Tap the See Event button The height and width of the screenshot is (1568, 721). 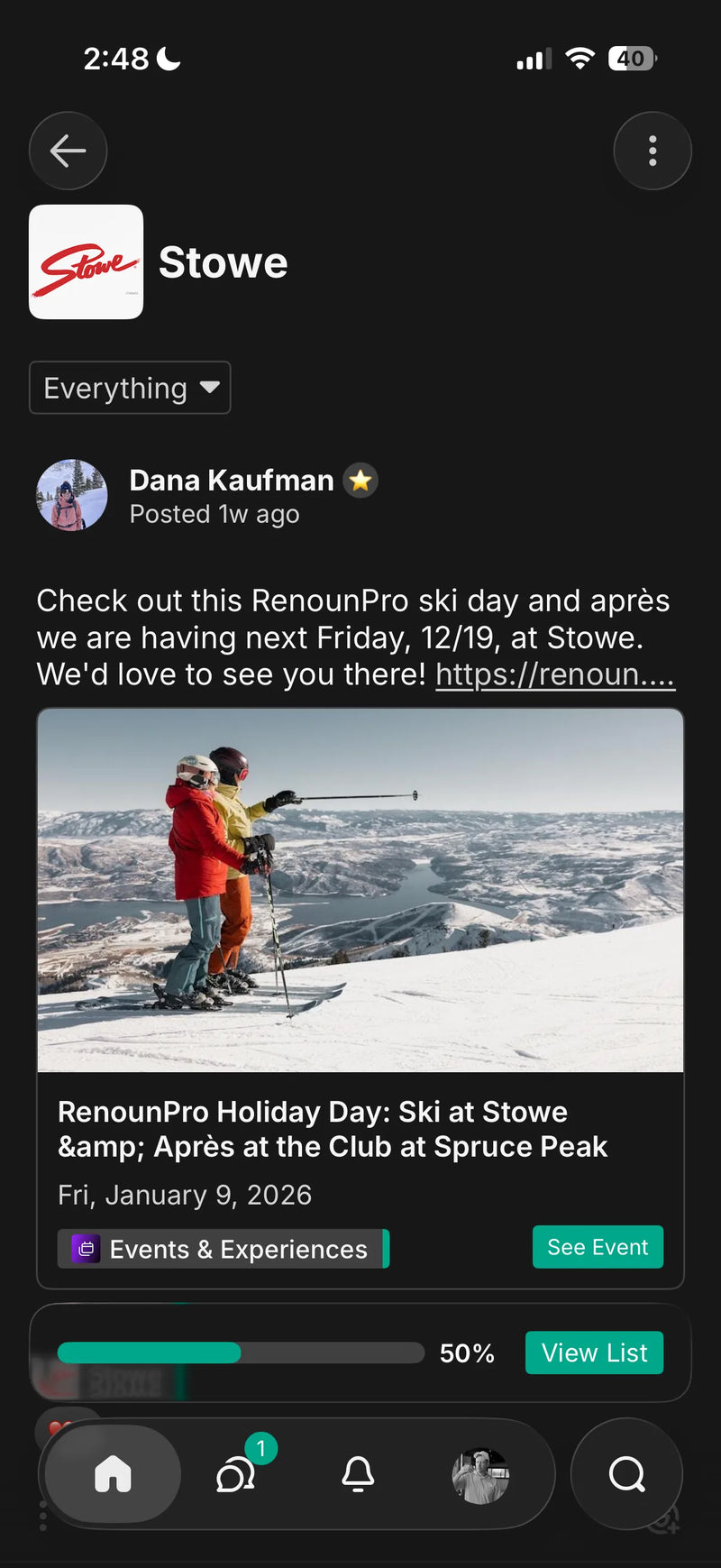tap(598, 1247)
